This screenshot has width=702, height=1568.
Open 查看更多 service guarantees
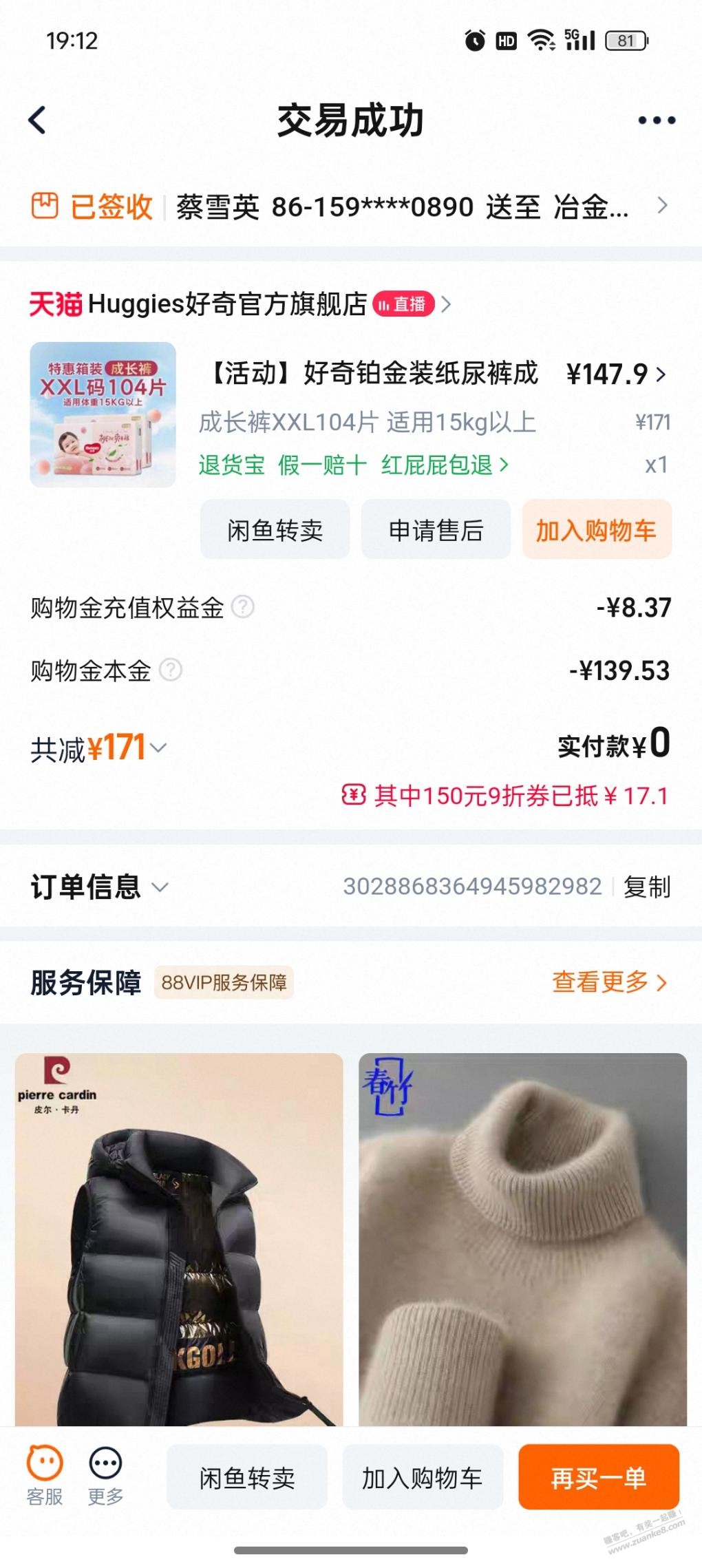click(x=609, y=982)
